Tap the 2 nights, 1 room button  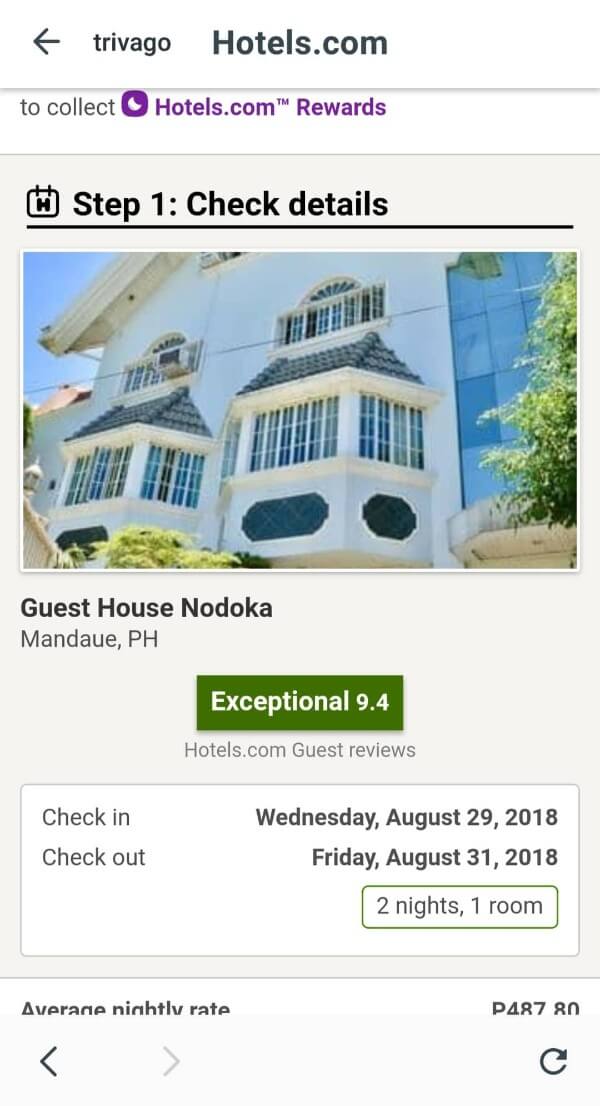[459, 906]
